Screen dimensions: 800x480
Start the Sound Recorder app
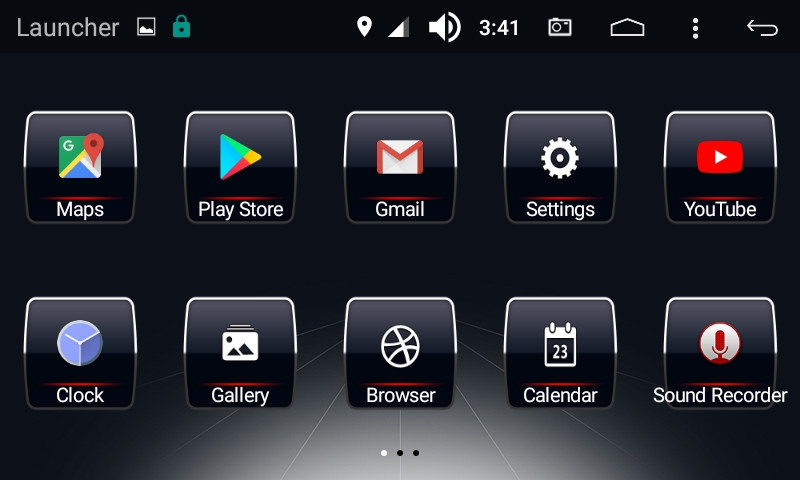[x=720, y=352]
